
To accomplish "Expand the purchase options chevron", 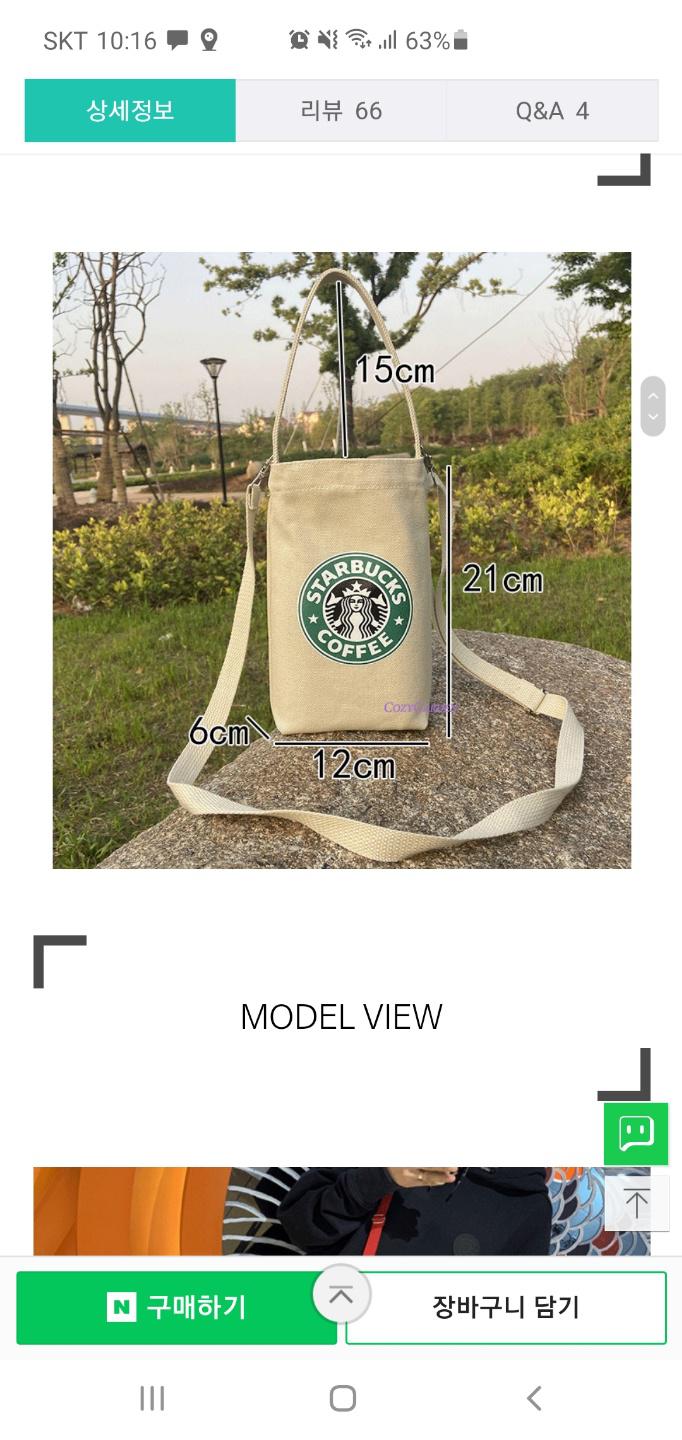I will coord(341,1295).
